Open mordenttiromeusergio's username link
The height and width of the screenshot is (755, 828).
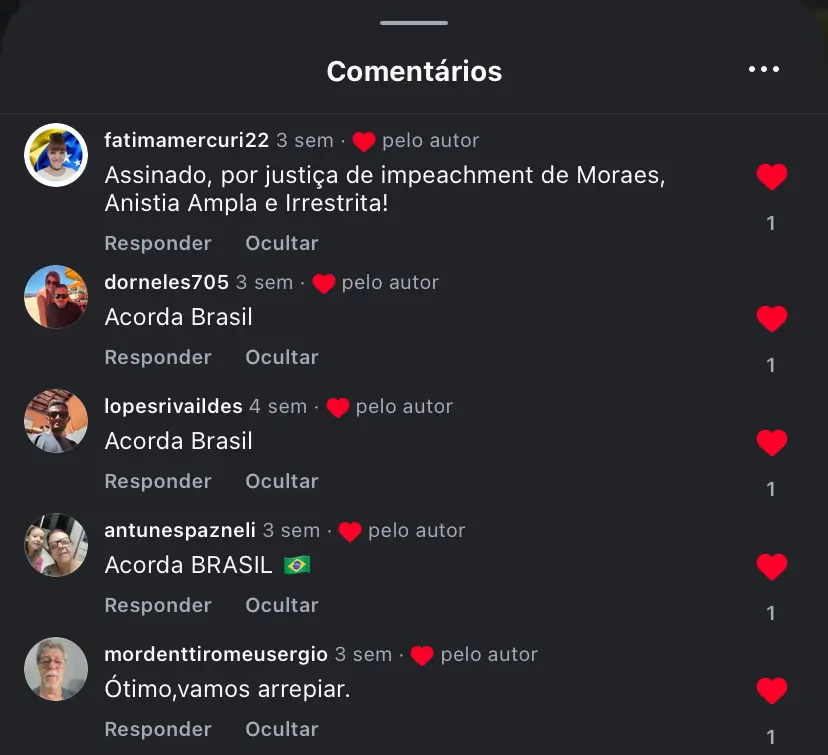tap(216, 654)
